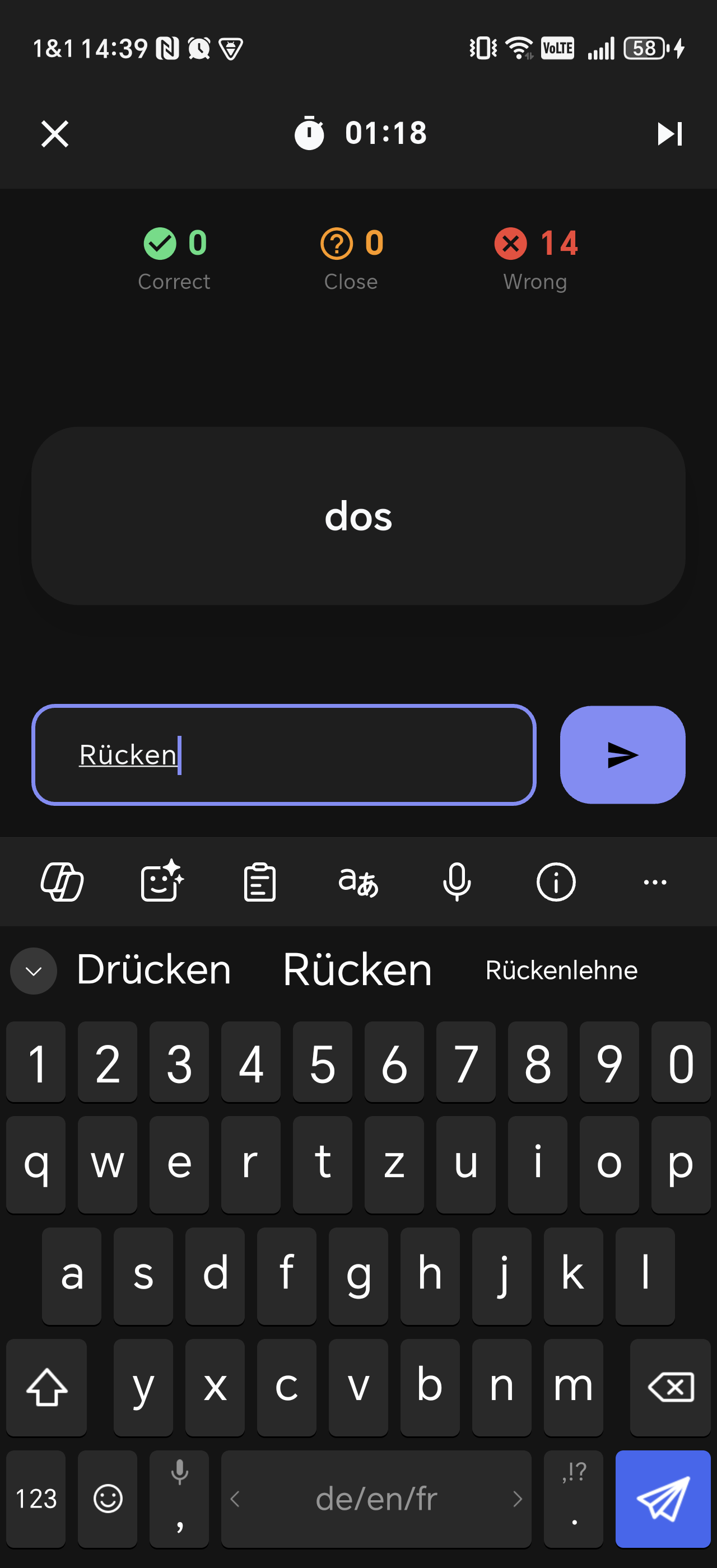Choose the suggestion Rückenlehne
The height and width of the screenshot is (1568, 717).
click(561, 970)
